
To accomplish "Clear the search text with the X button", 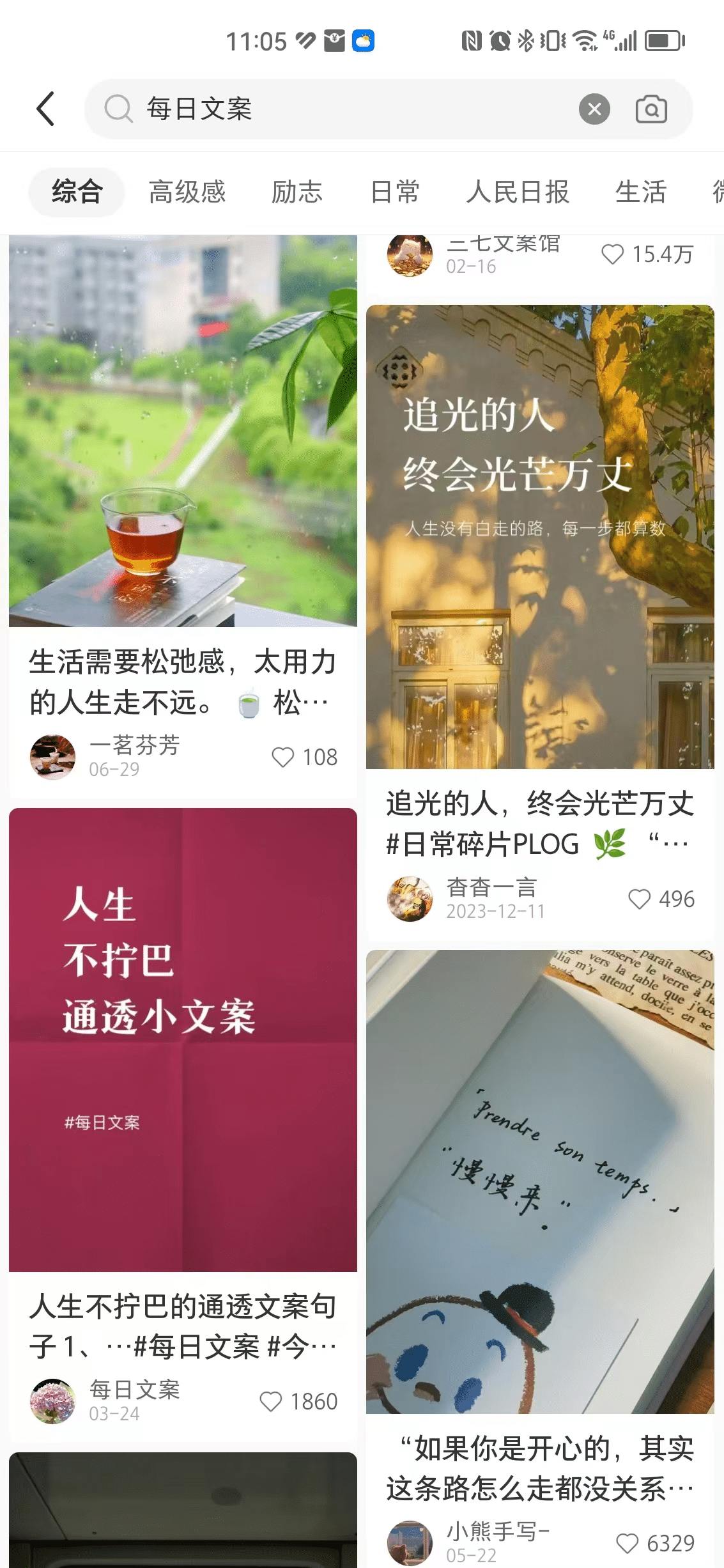I will point(594,108).
